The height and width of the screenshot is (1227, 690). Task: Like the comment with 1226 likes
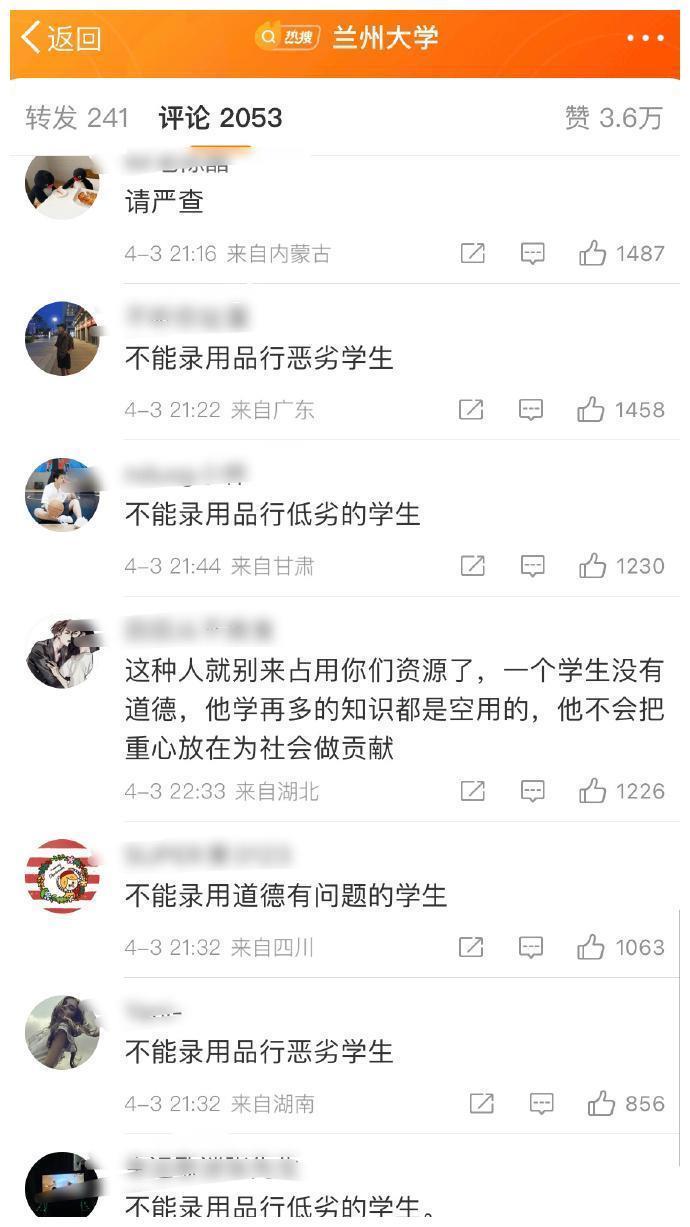[592, 791]
